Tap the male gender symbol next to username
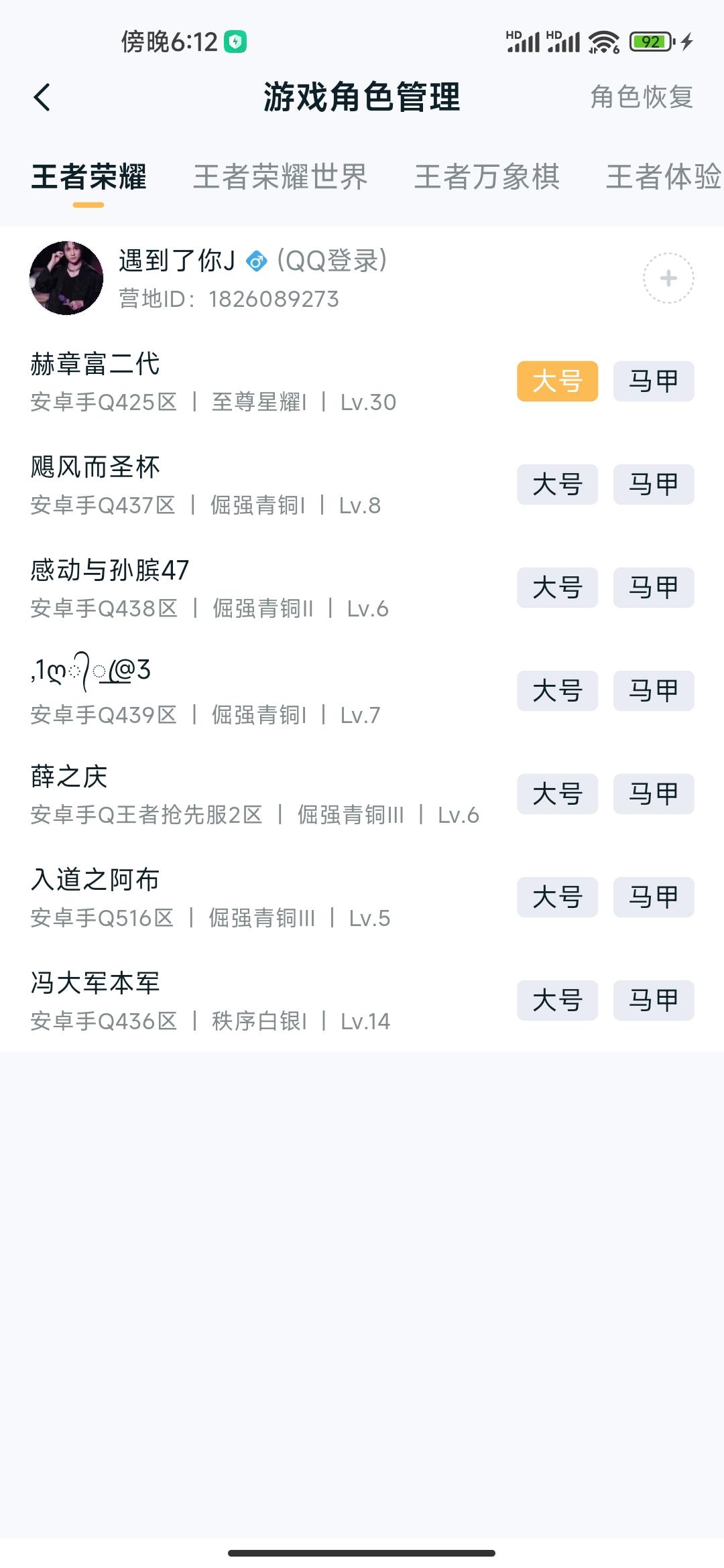724x1568 pixels. coord(257,261)
